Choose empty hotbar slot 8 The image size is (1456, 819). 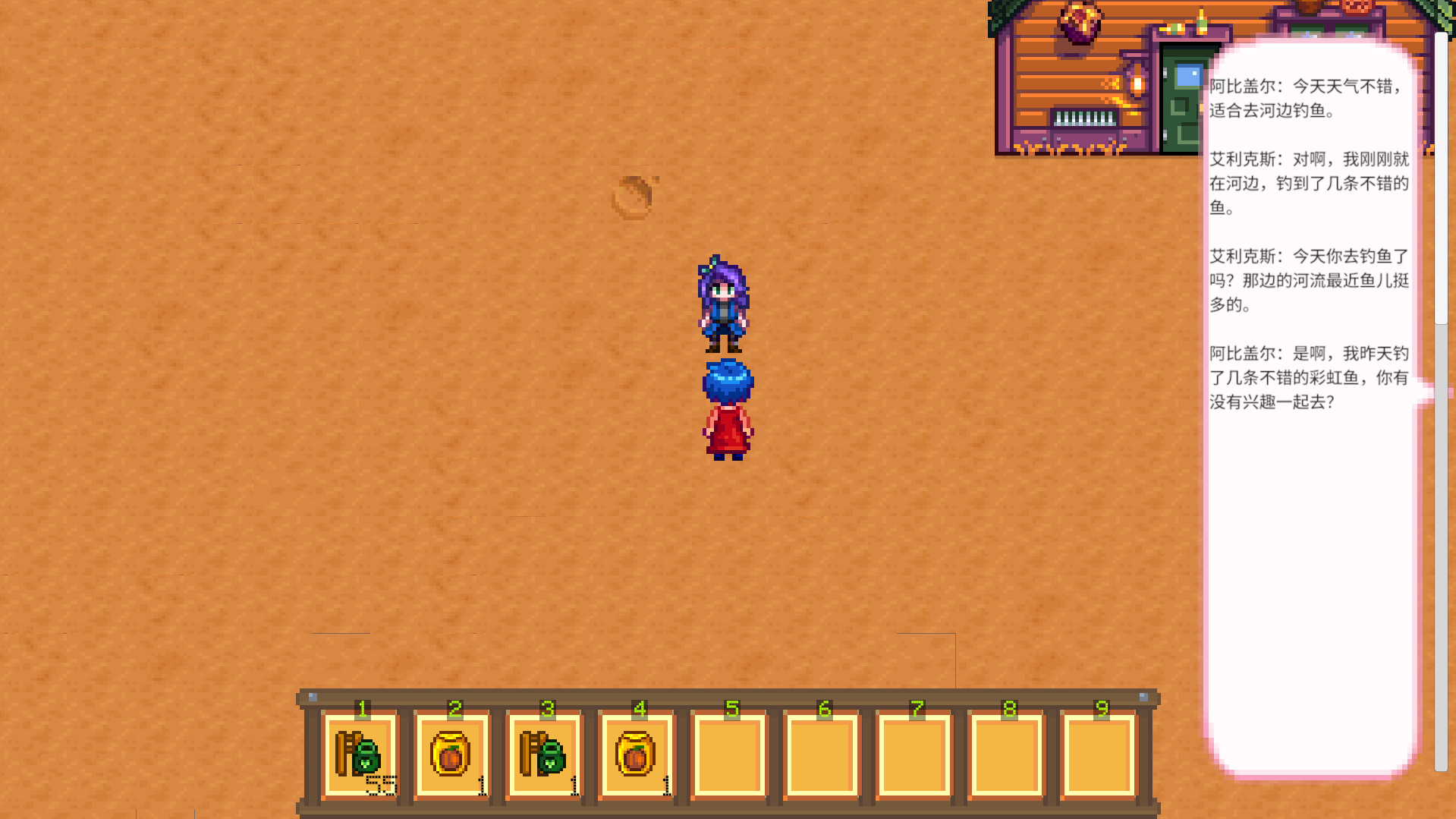[1007, 755]
